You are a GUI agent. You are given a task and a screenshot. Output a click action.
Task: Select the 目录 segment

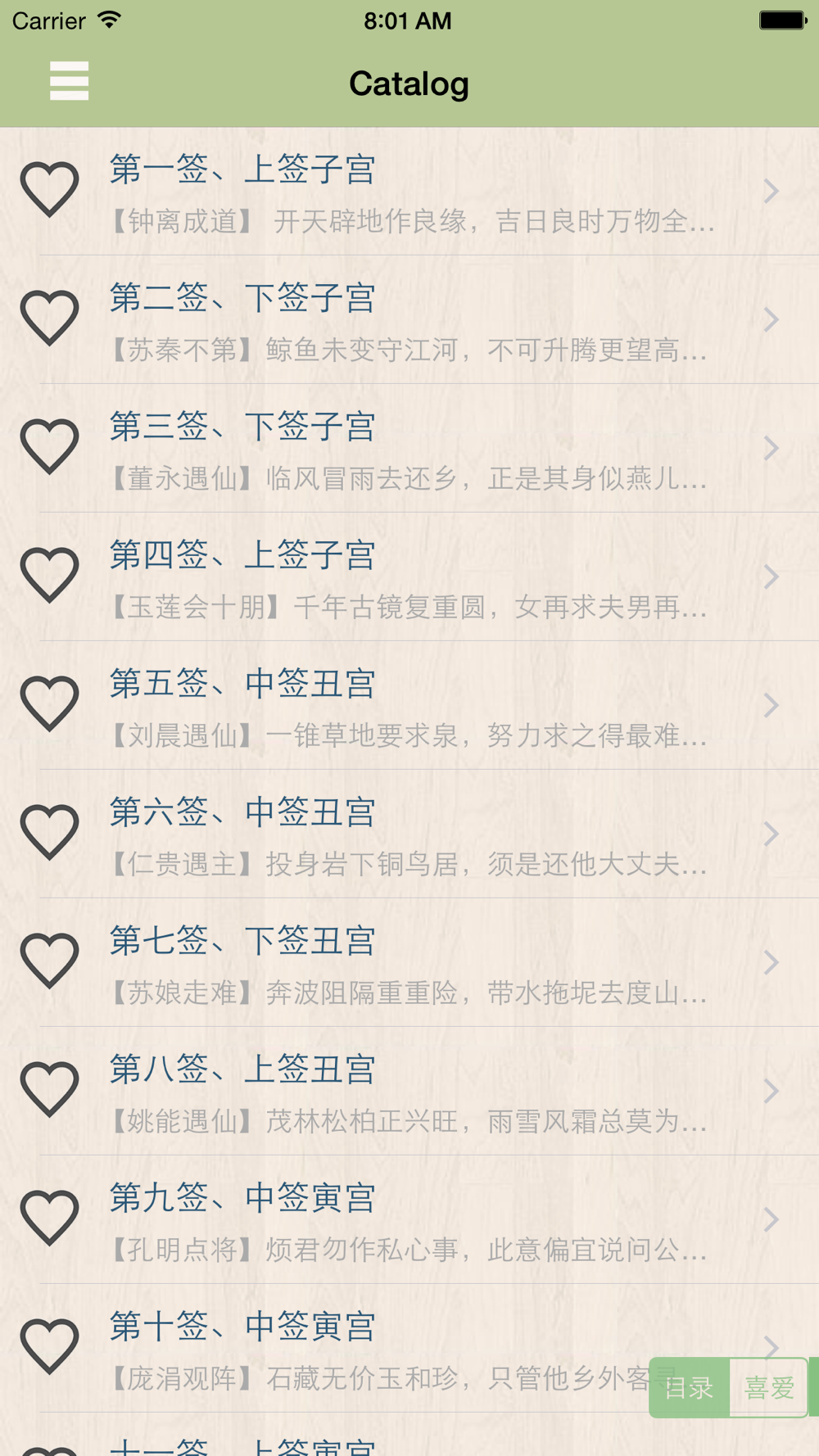click(x=689, y=1387)
